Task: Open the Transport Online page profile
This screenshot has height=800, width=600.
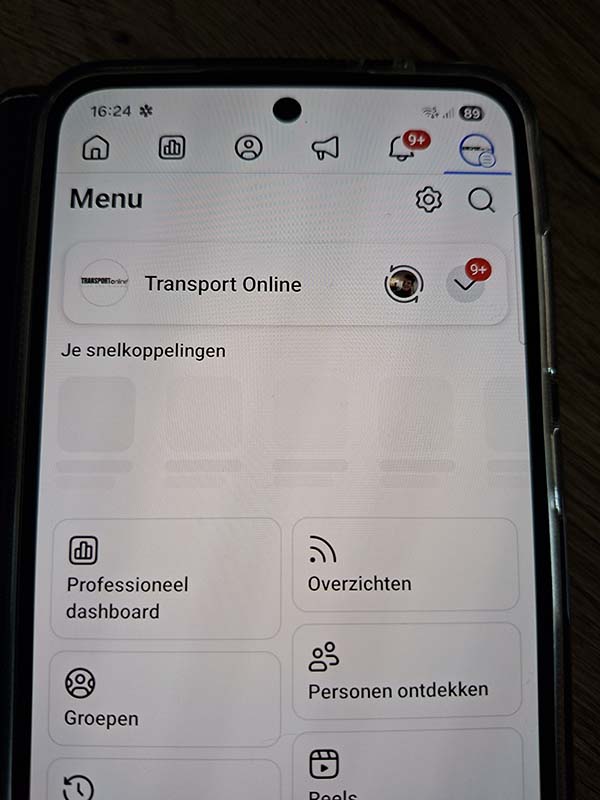Action: click(x=220, y=284)
